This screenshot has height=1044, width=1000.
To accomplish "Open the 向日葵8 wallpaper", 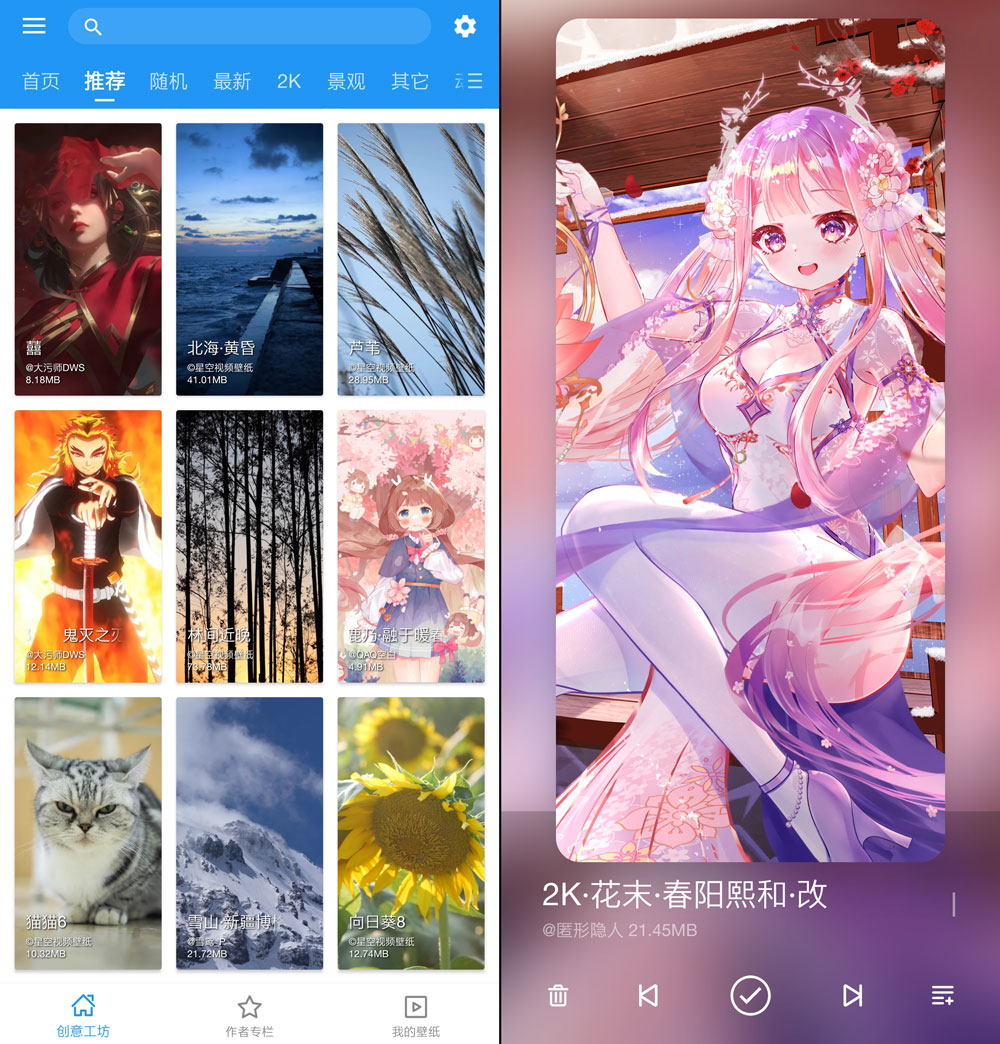I will (411, 833).
